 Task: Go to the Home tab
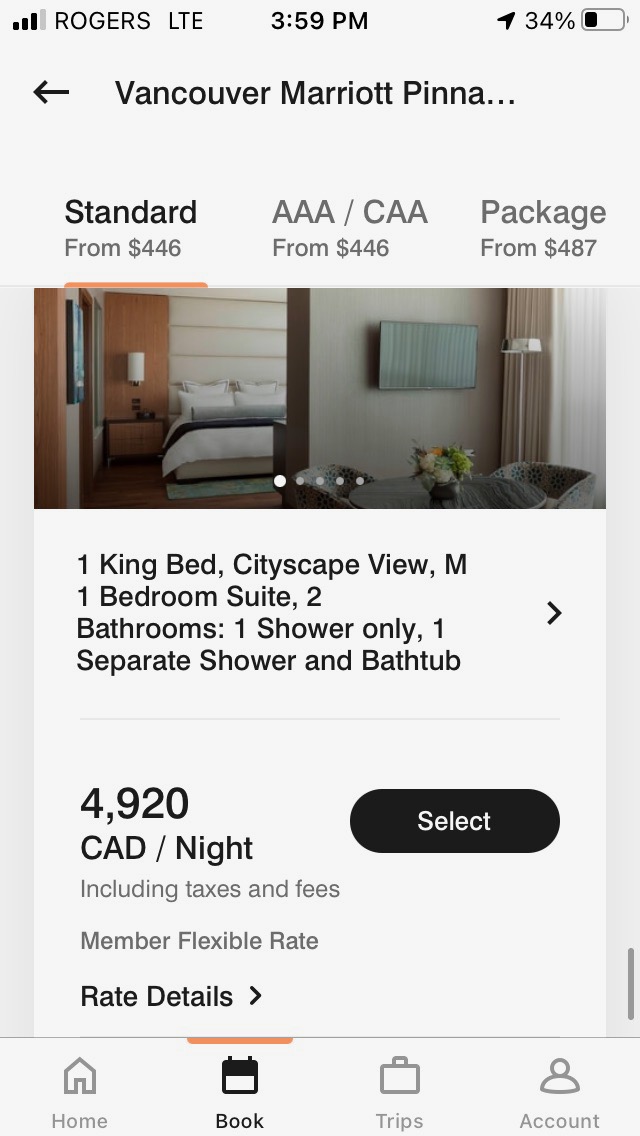pos(80,1092)
